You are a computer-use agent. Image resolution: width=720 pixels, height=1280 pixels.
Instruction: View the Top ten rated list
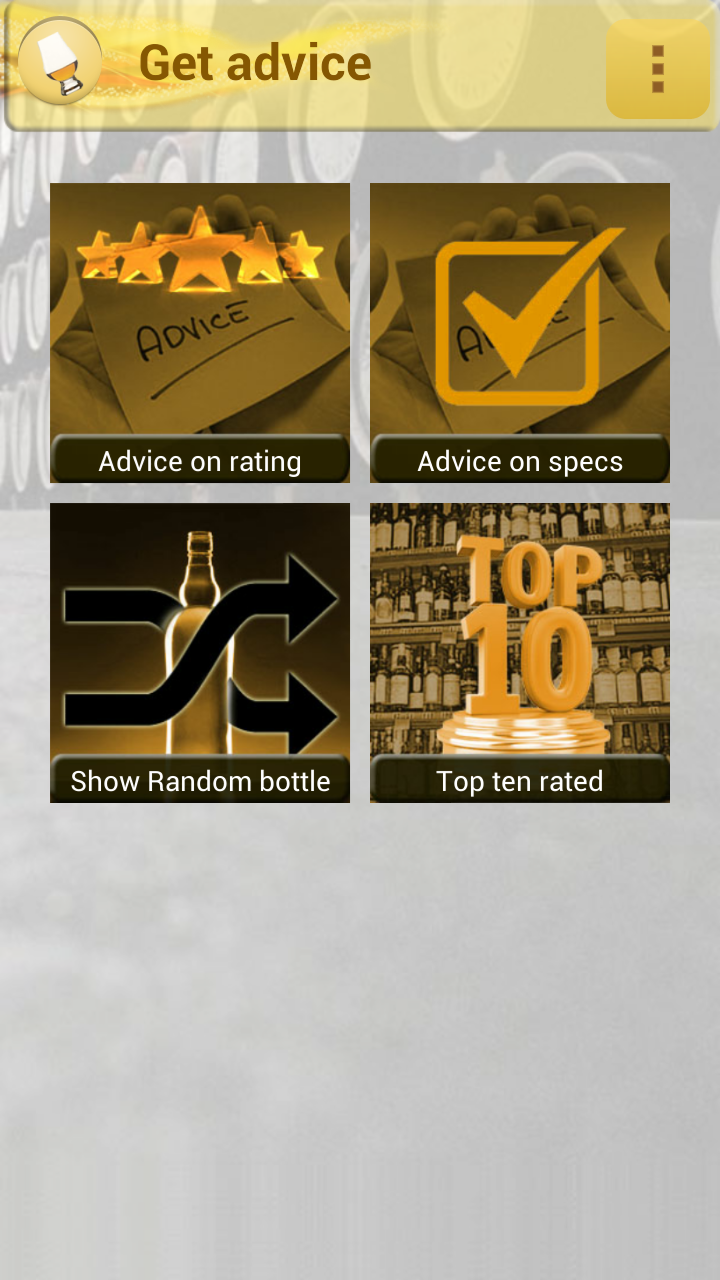pos(520,653)
